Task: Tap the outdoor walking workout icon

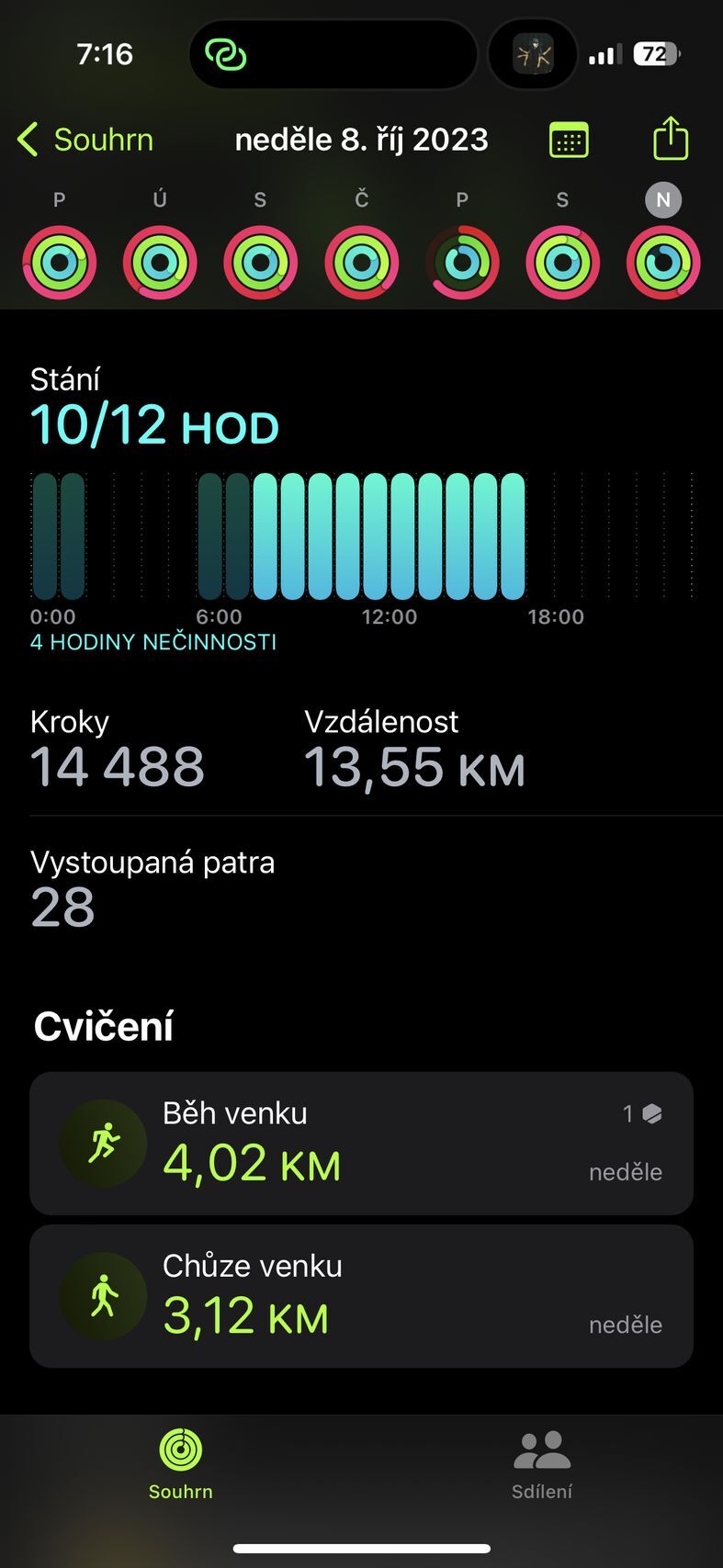Action: coord(102,1295)
